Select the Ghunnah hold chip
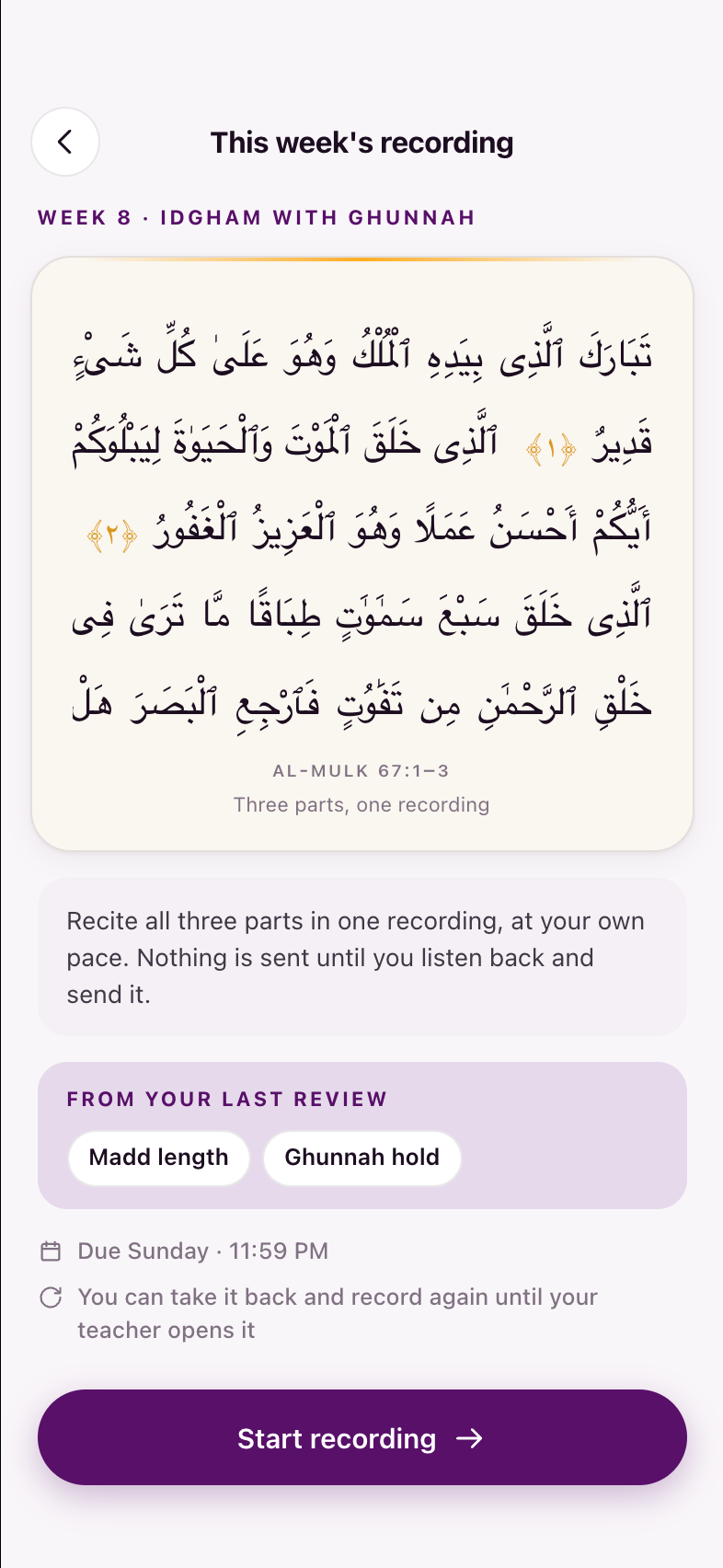The width and height of the screenshot is (723, 1568). 362,1158
